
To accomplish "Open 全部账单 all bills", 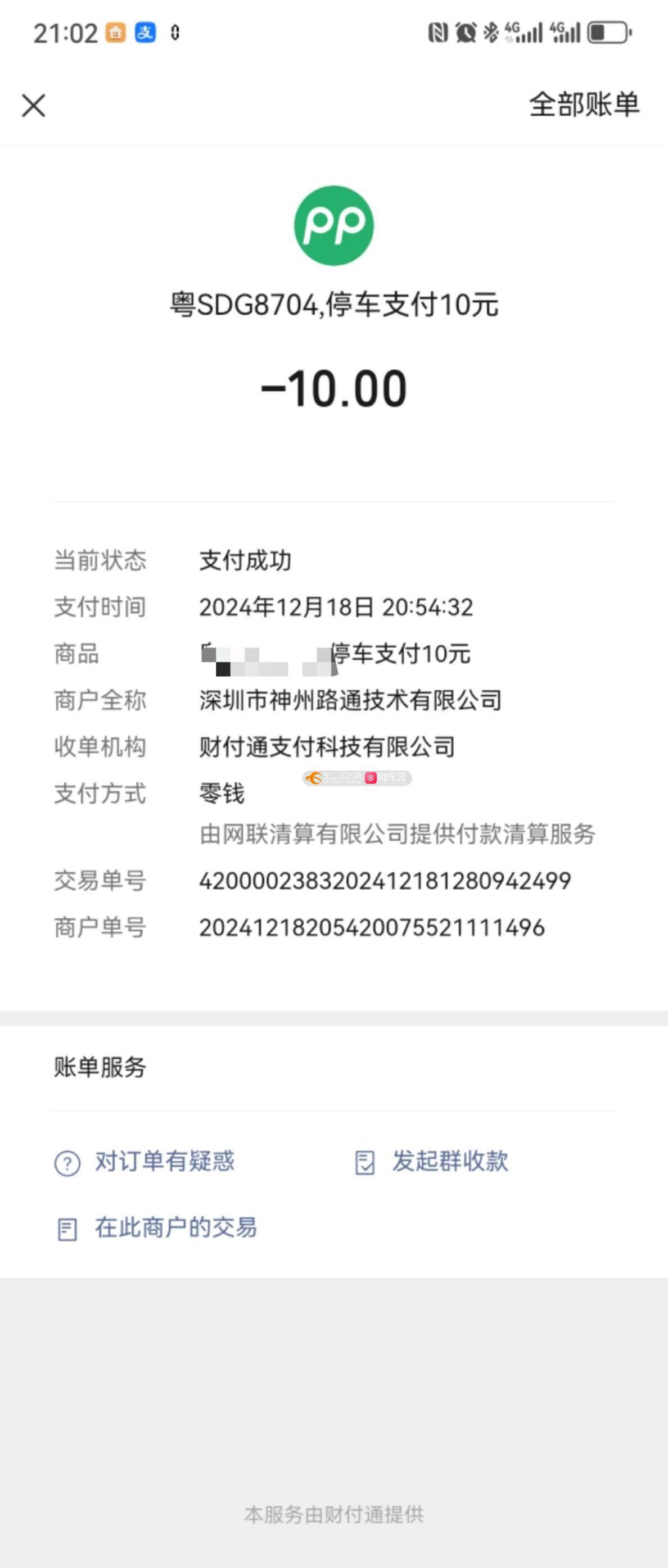I will coord(583,105).
